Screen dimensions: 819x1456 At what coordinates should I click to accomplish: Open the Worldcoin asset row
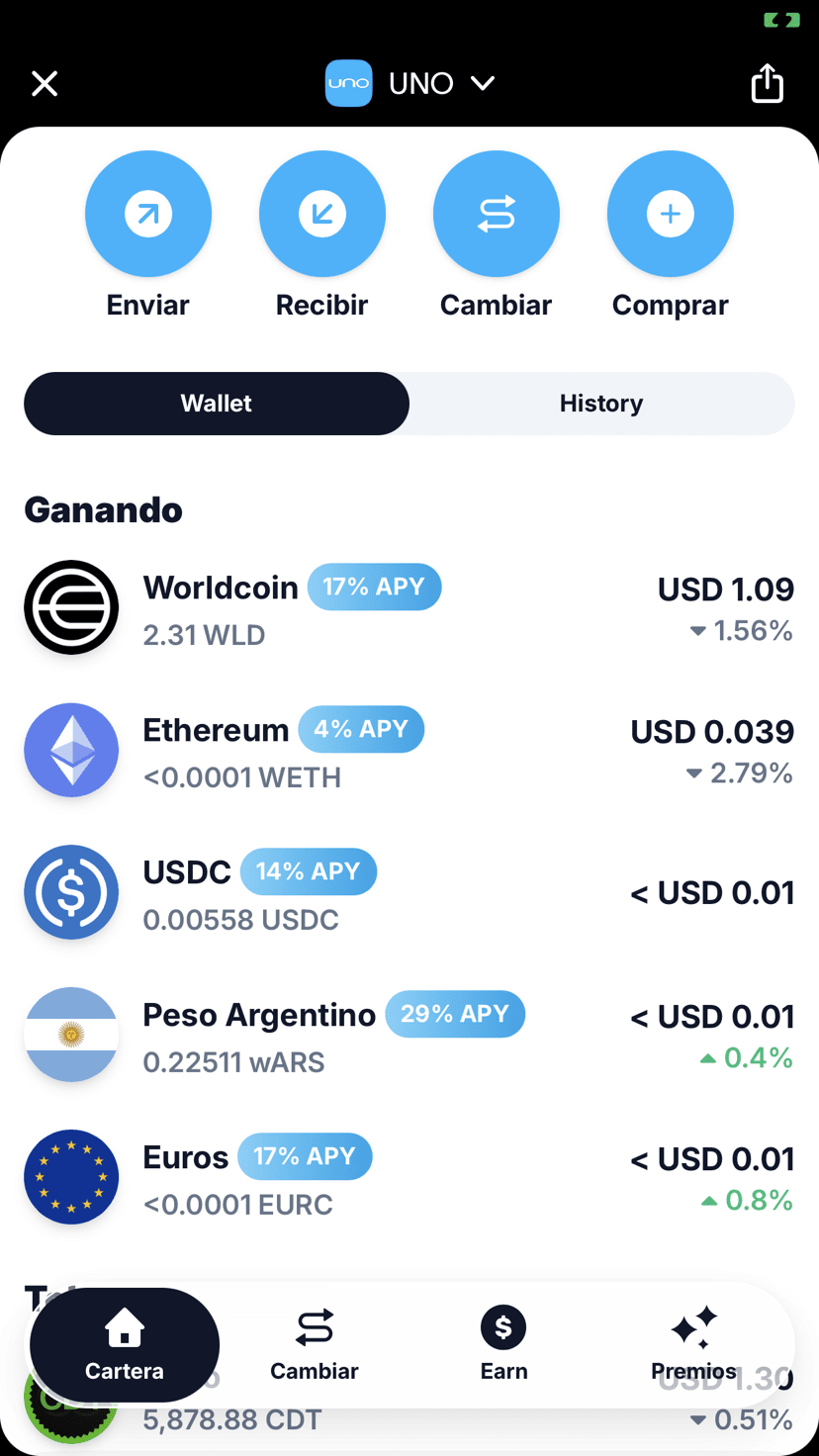409,608
